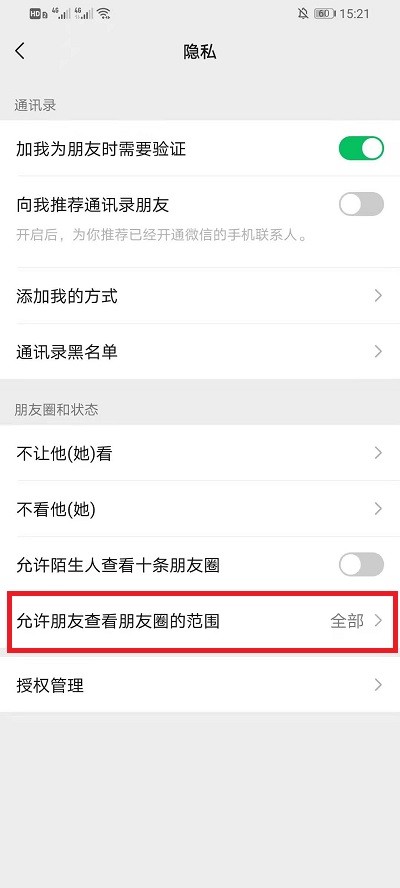Screen dimensions: 400x888
Task: Open 授权管理 row
Action: click(200, 685)
